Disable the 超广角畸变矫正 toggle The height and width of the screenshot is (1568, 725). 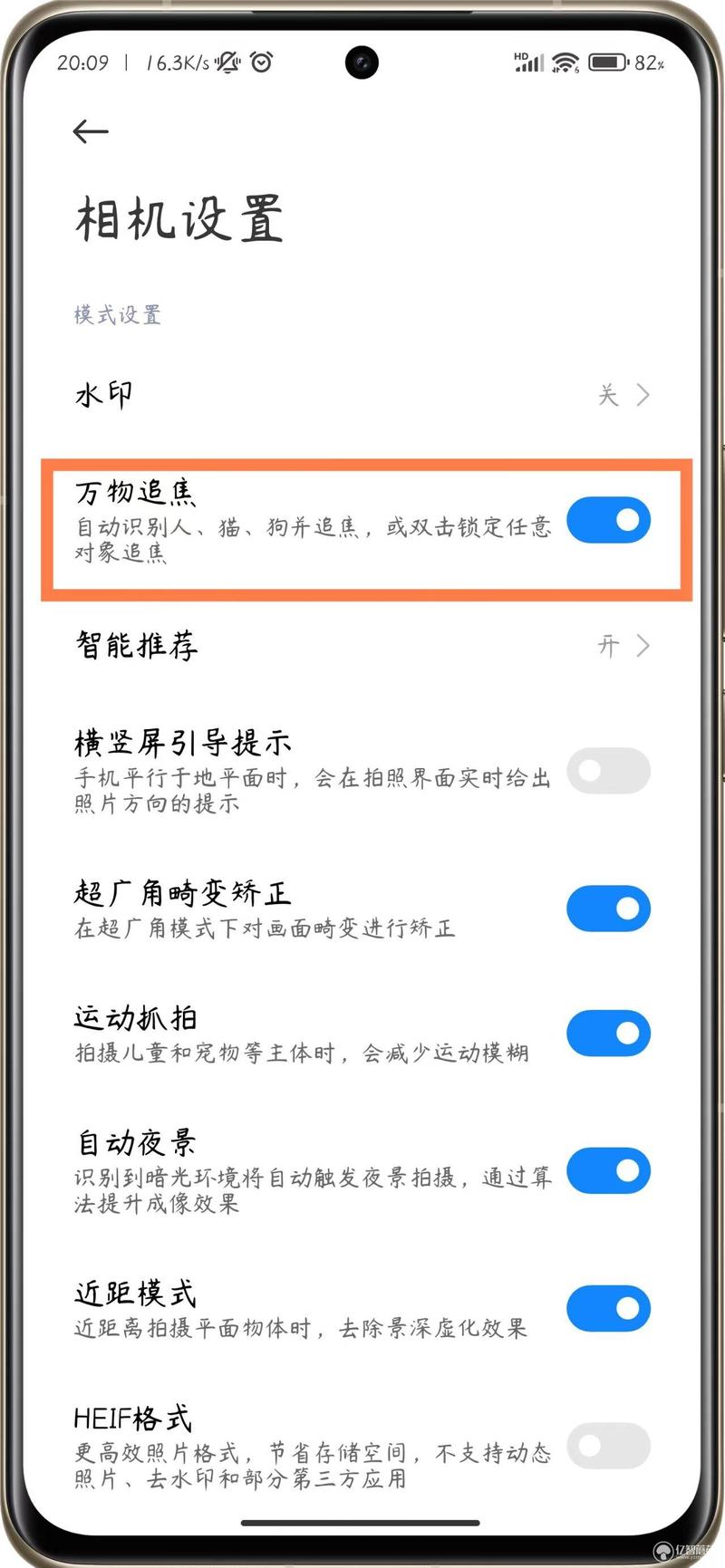(x=608, y=909)
